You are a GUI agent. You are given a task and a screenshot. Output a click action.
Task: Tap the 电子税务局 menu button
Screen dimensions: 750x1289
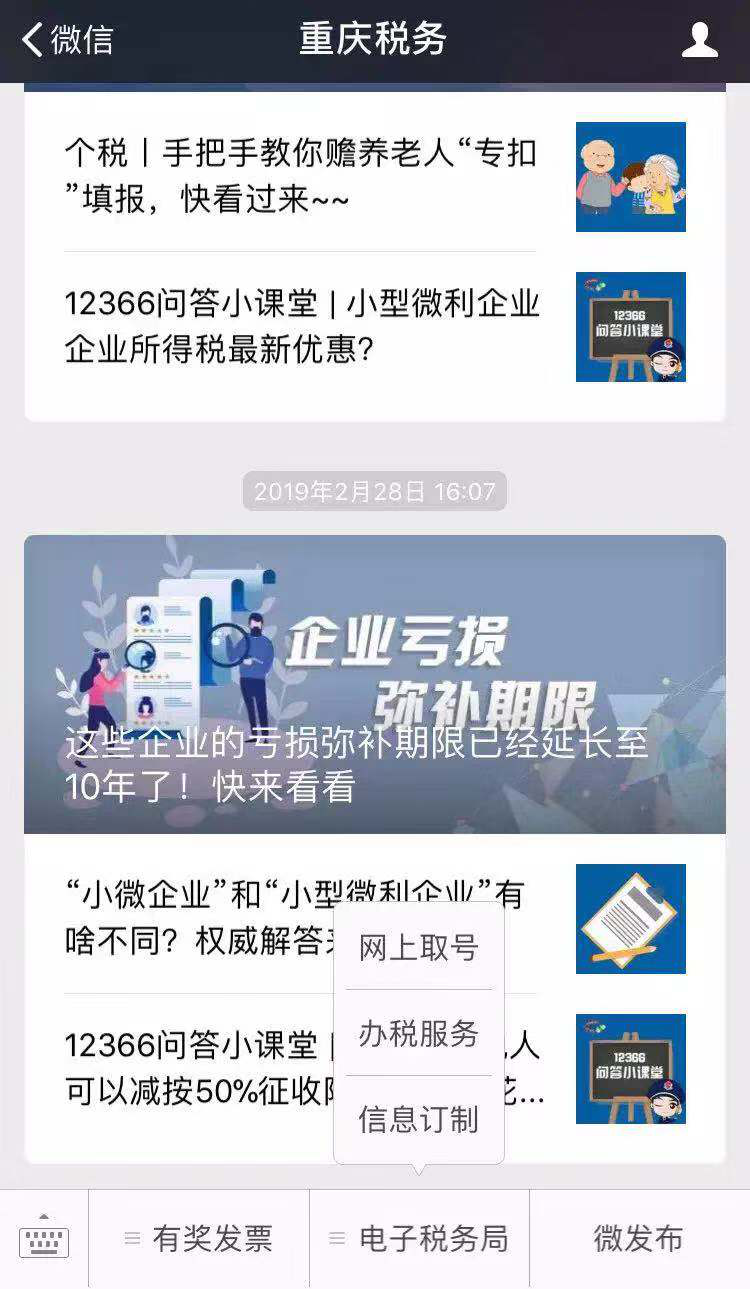419,1238
